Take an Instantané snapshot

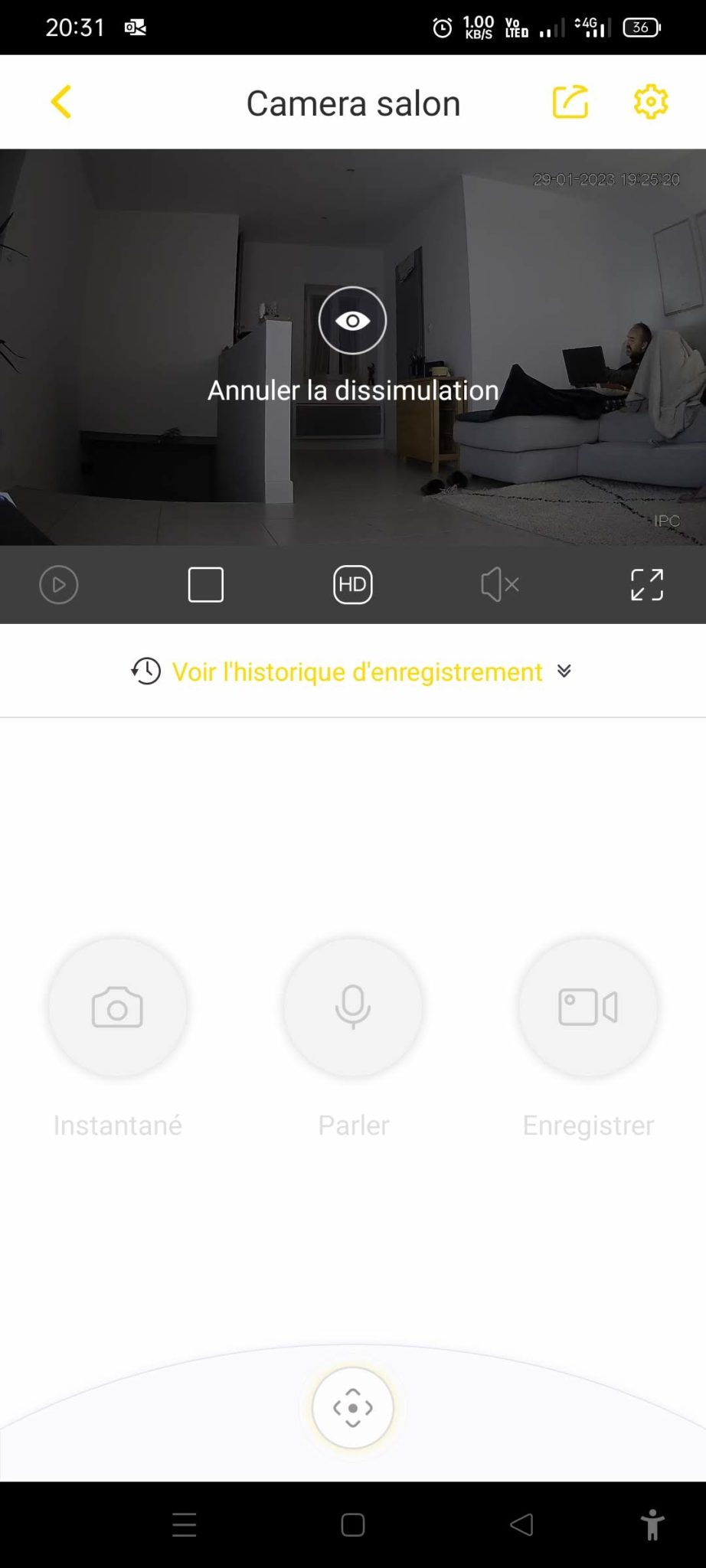117,1008
